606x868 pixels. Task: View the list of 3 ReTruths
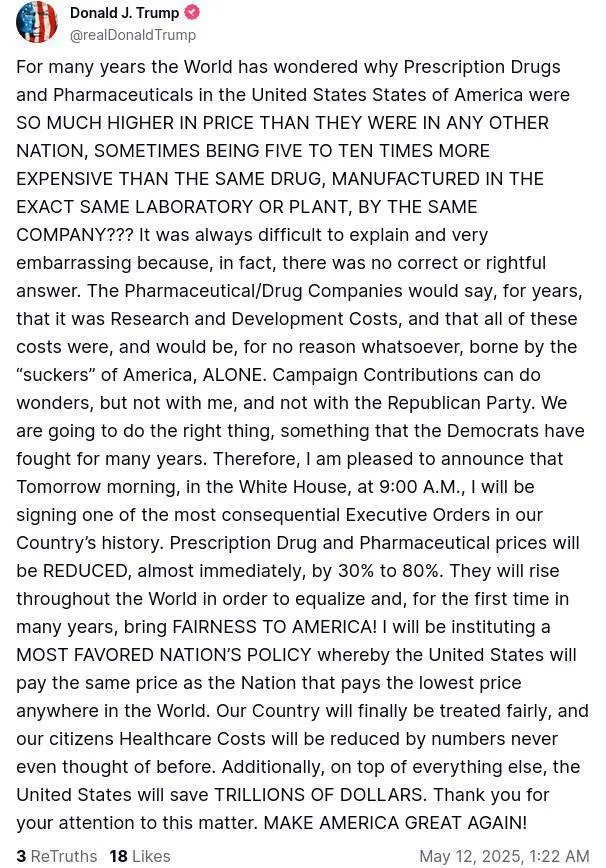pos(56,856)
